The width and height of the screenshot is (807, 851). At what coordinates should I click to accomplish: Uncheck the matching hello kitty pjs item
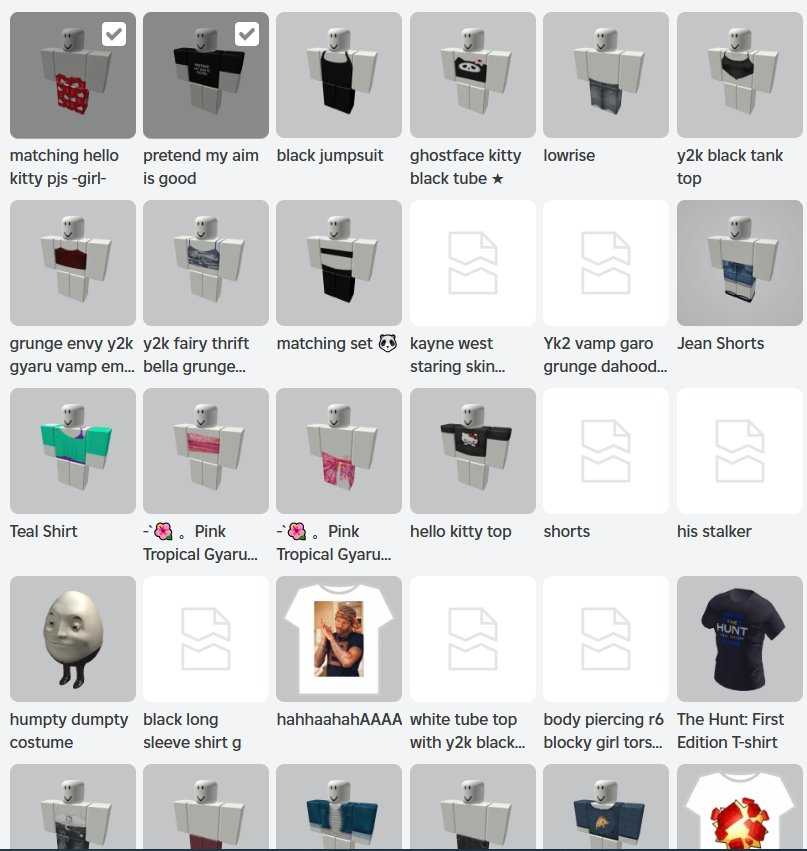pyautogui.click(x=114, y=35)
